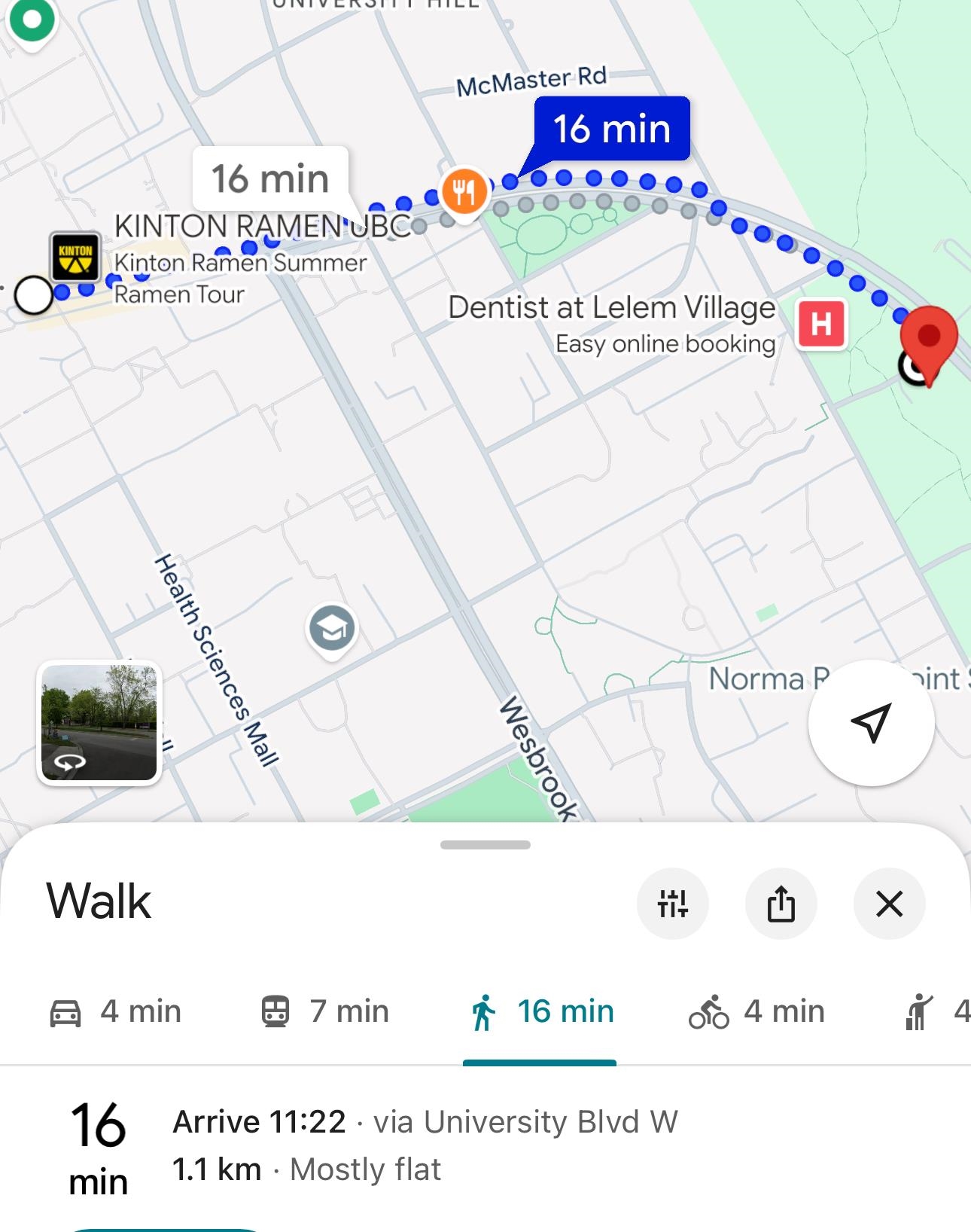This screenshot has width=971, height=1232.
Task: Switch to cycling 4 min tab
Action: (x=756, y=1011)
